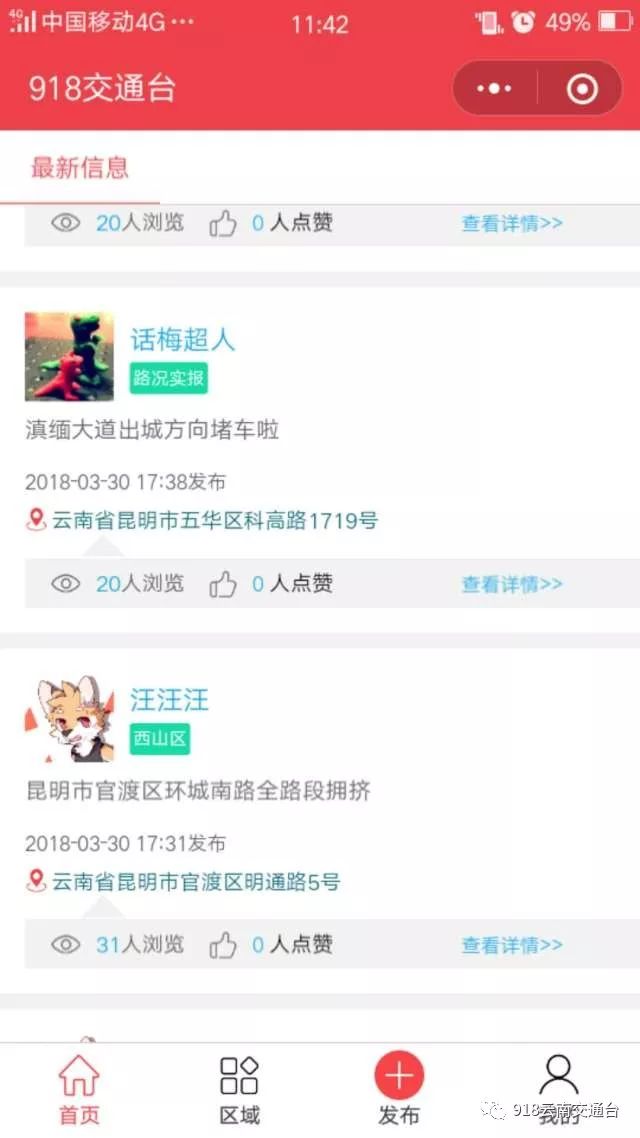Screen dimensions: 640x1138
Task: Open location 云南省昆明市官渡区明通路5号
Action: pyautogui.click(x=195, y=882)
